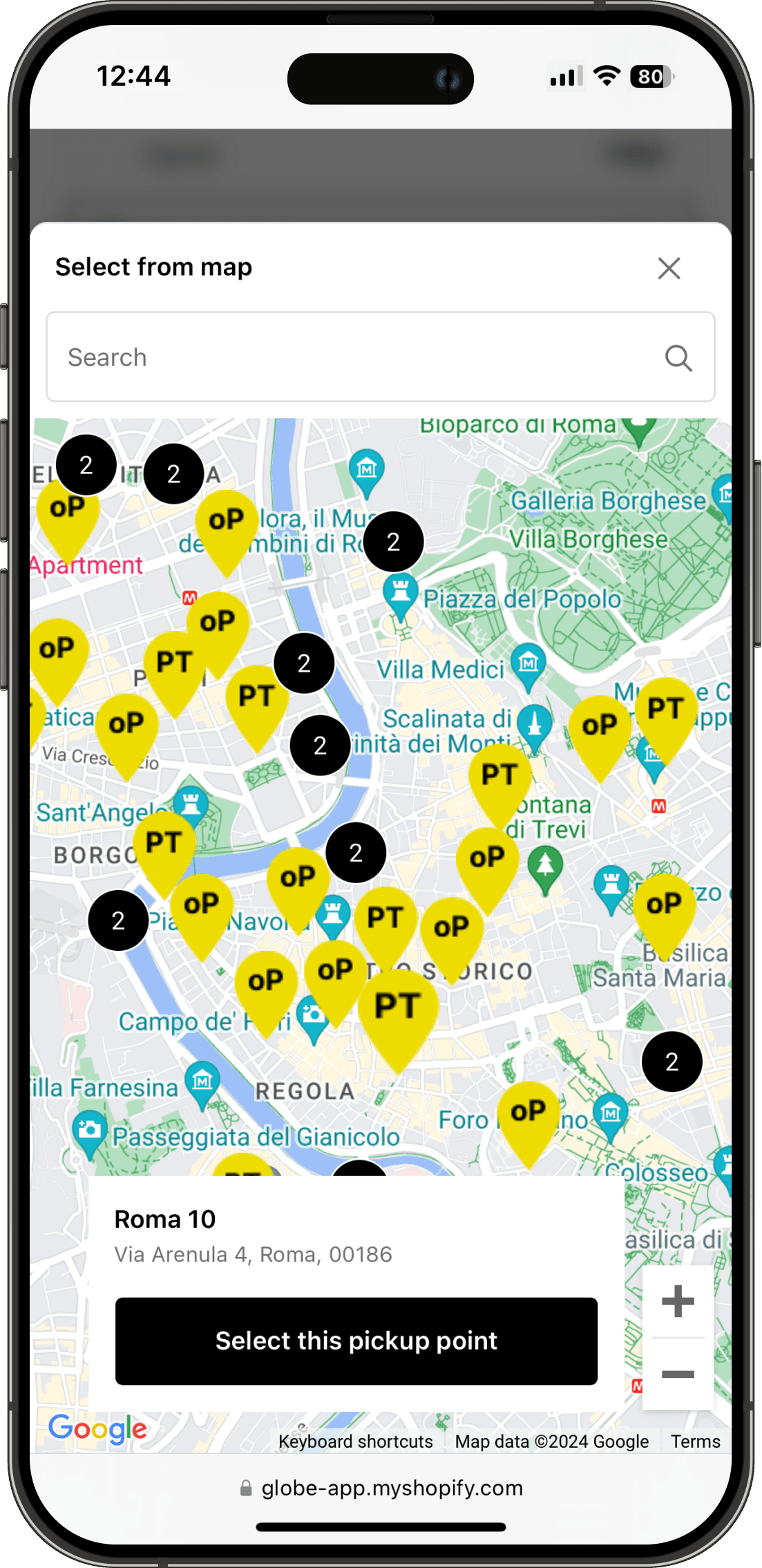Click the Keyboard shortcuts link
This screenshot has height=1568, width=762.
[355, 1441]
